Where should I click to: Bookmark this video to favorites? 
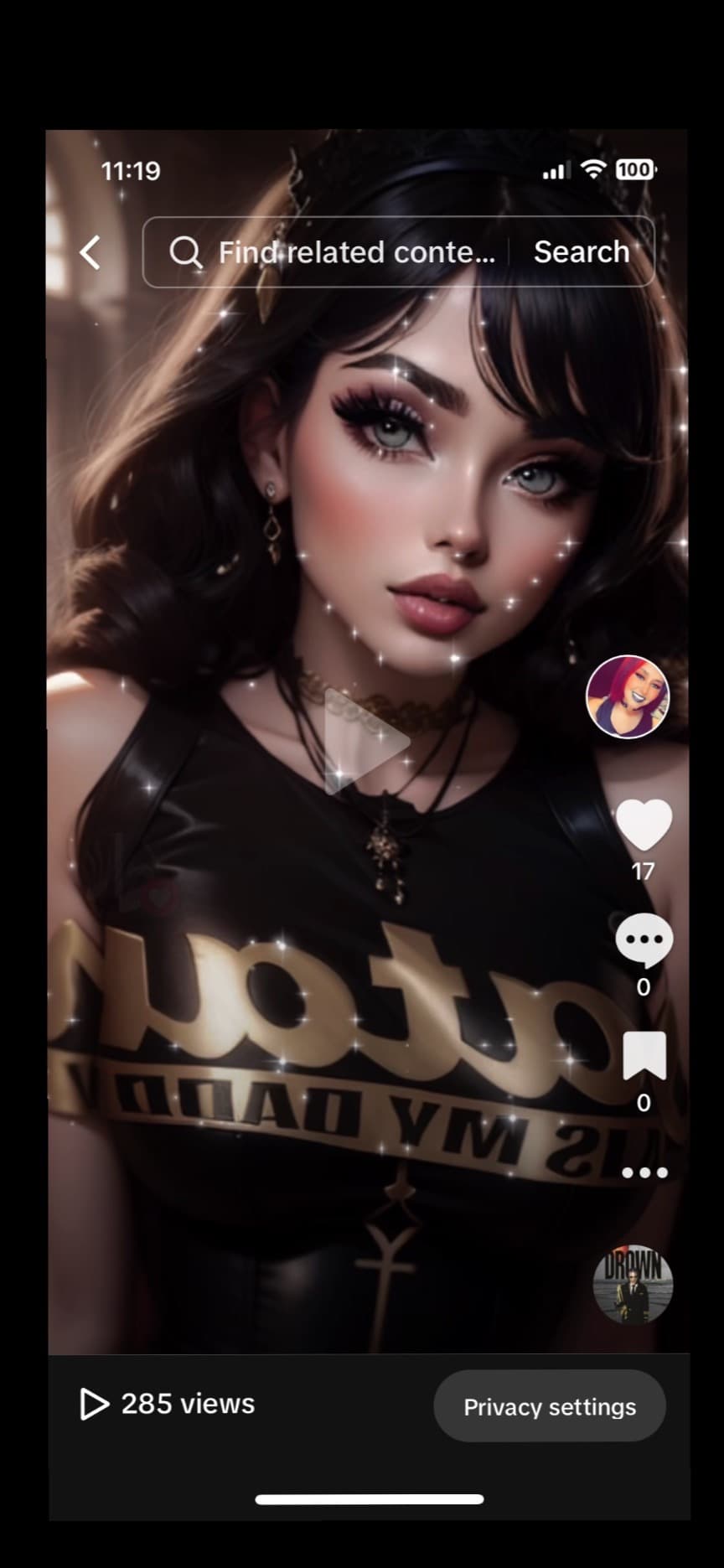(x=644, y=1056)
